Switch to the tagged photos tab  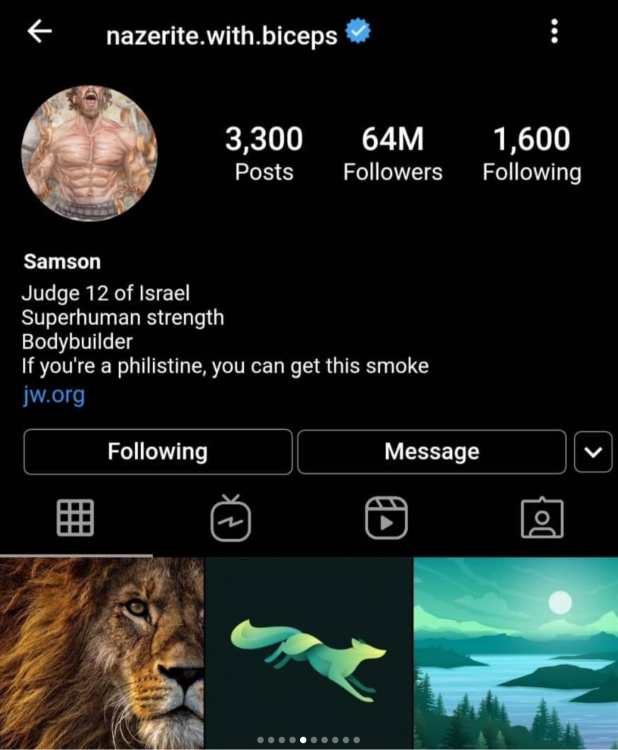coord(541,518)
